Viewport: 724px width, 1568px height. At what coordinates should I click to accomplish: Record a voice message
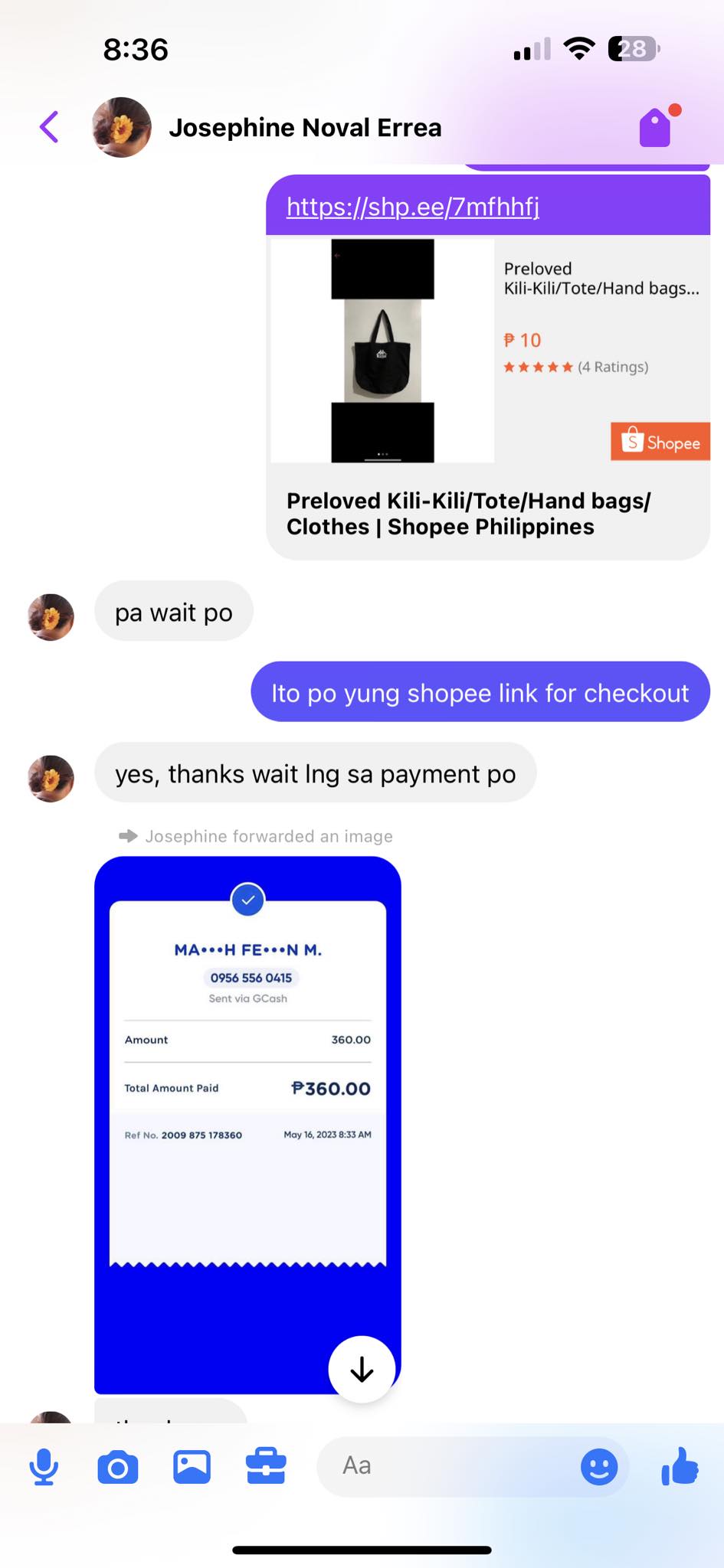44,1467
